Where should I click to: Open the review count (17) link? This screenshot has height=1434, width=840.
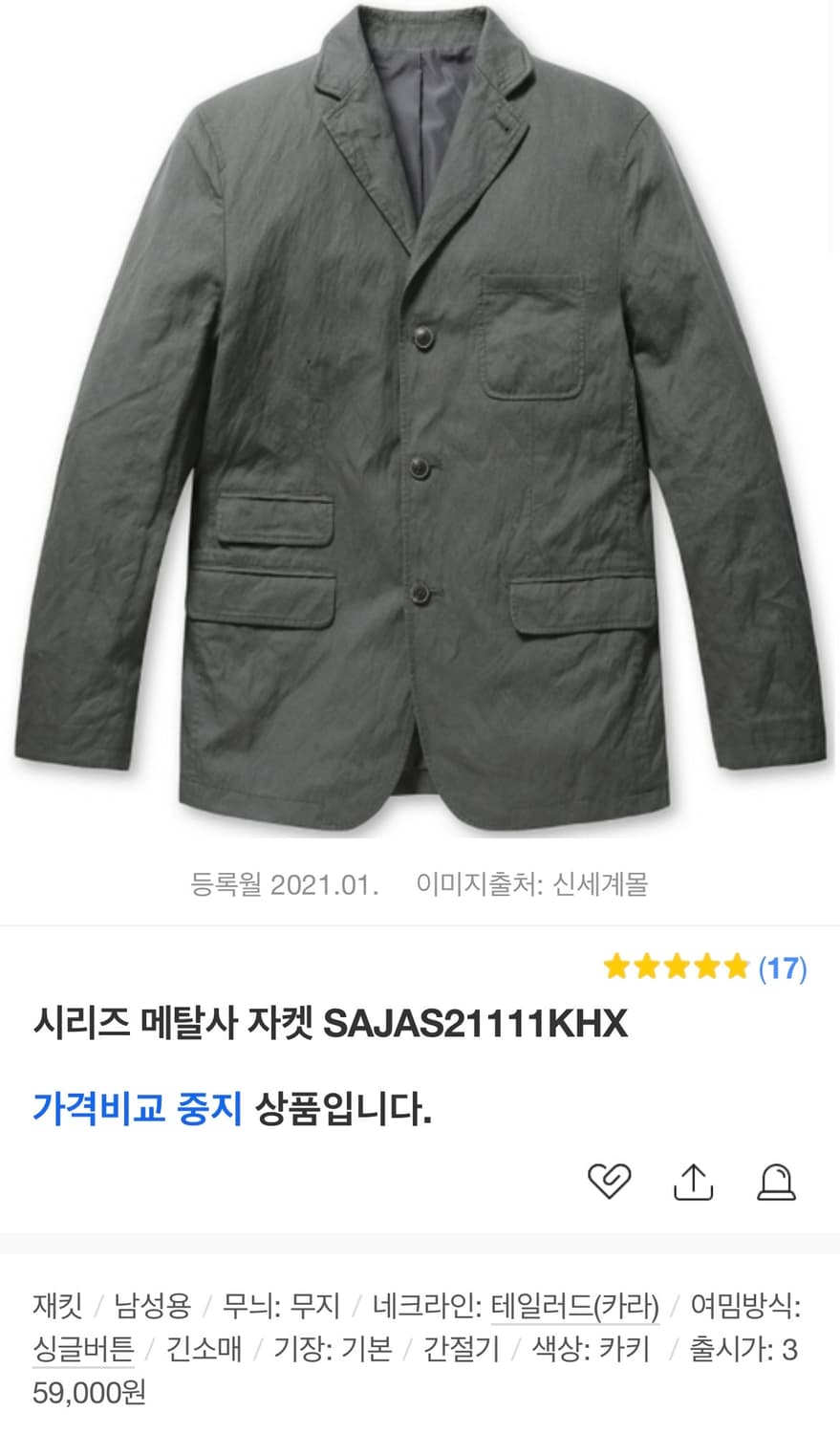point(784,967)
